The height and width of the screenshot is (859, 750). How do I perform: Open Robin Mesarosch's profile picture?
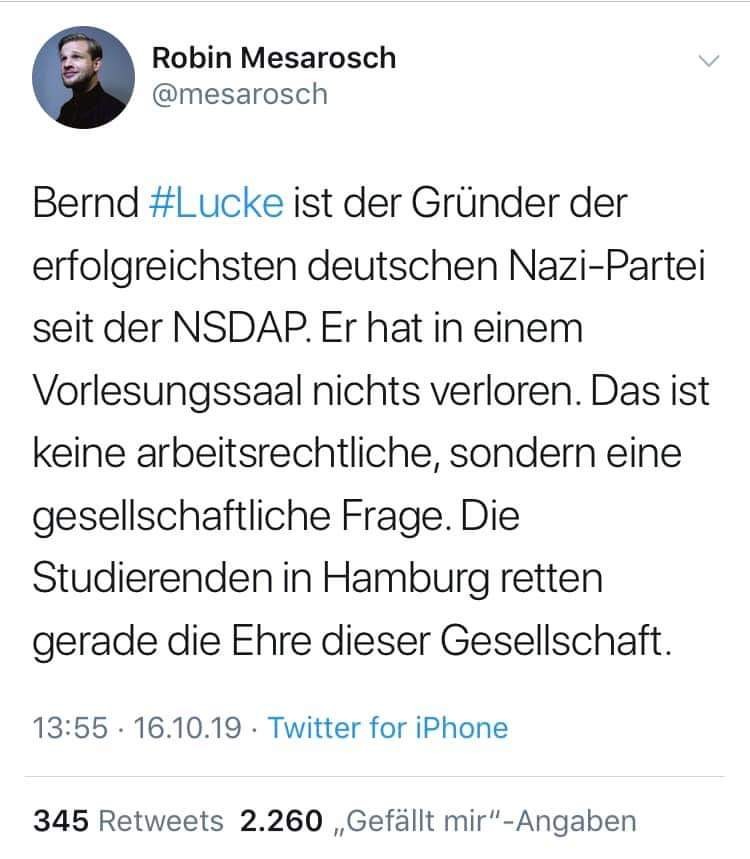coord(83,77)
